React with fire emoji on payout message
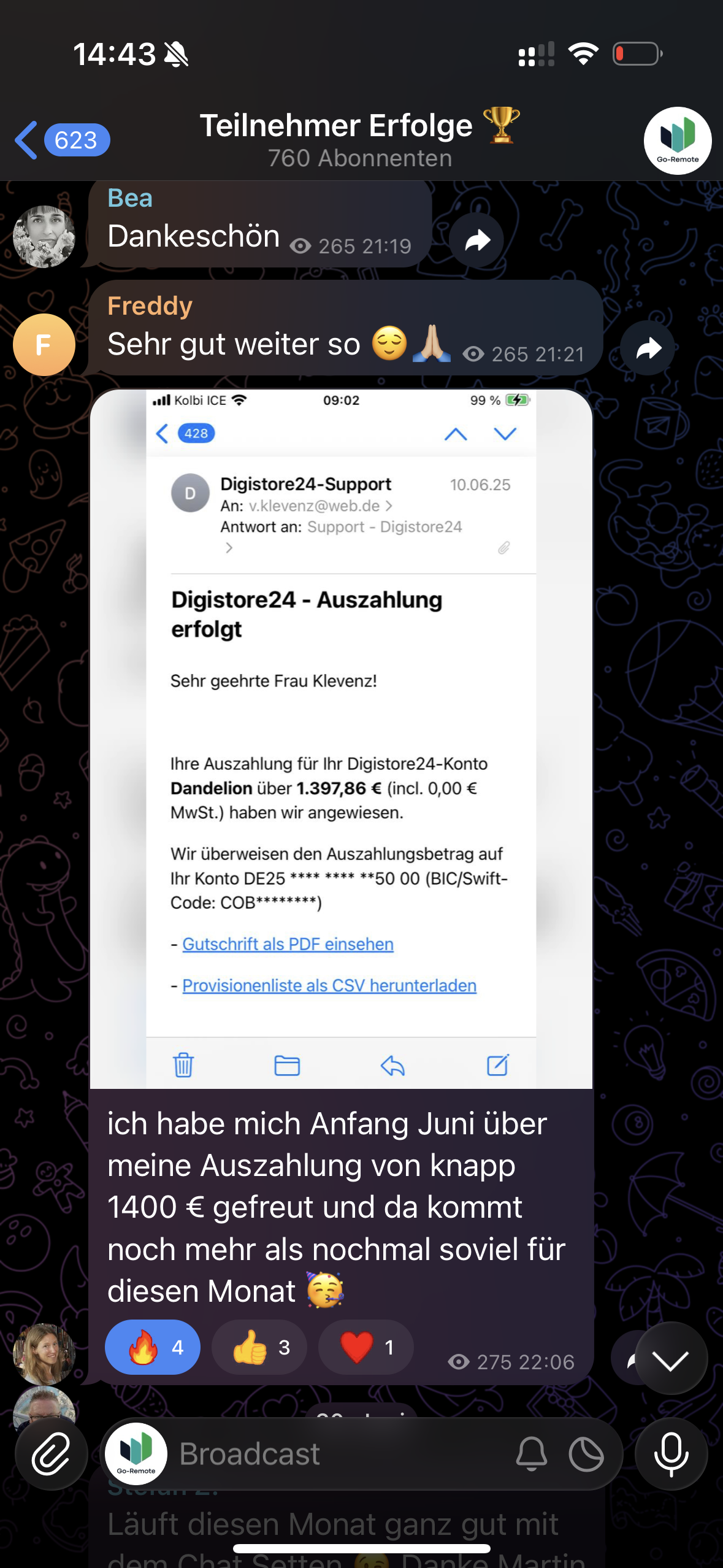This screenshot has height=1568, width=723. (153, 1347)
